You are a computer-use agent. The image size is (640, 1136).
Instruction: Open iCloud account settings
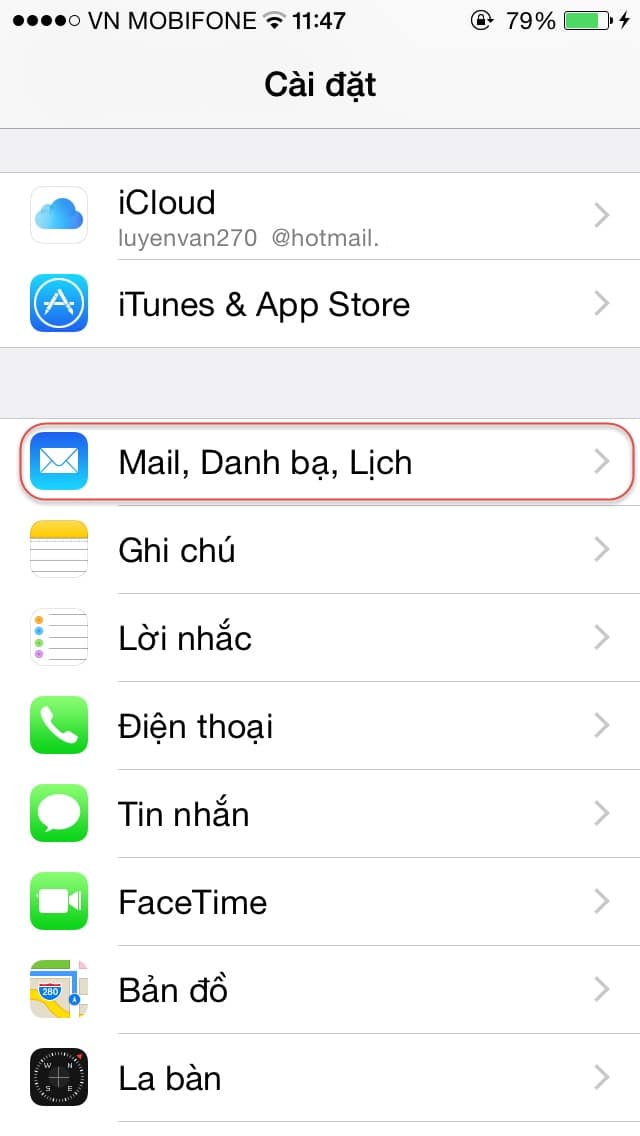click(x=320, y=215)
